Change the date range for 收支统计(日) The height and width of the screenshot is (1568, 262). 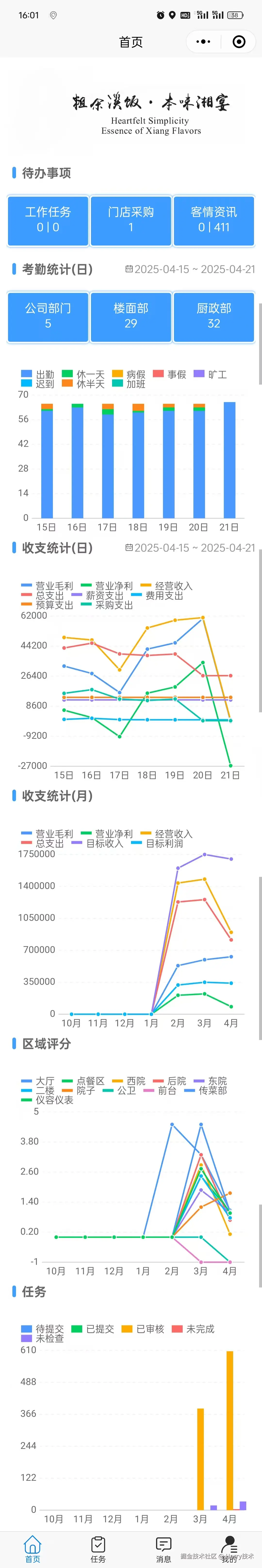[x=190, y=548]
